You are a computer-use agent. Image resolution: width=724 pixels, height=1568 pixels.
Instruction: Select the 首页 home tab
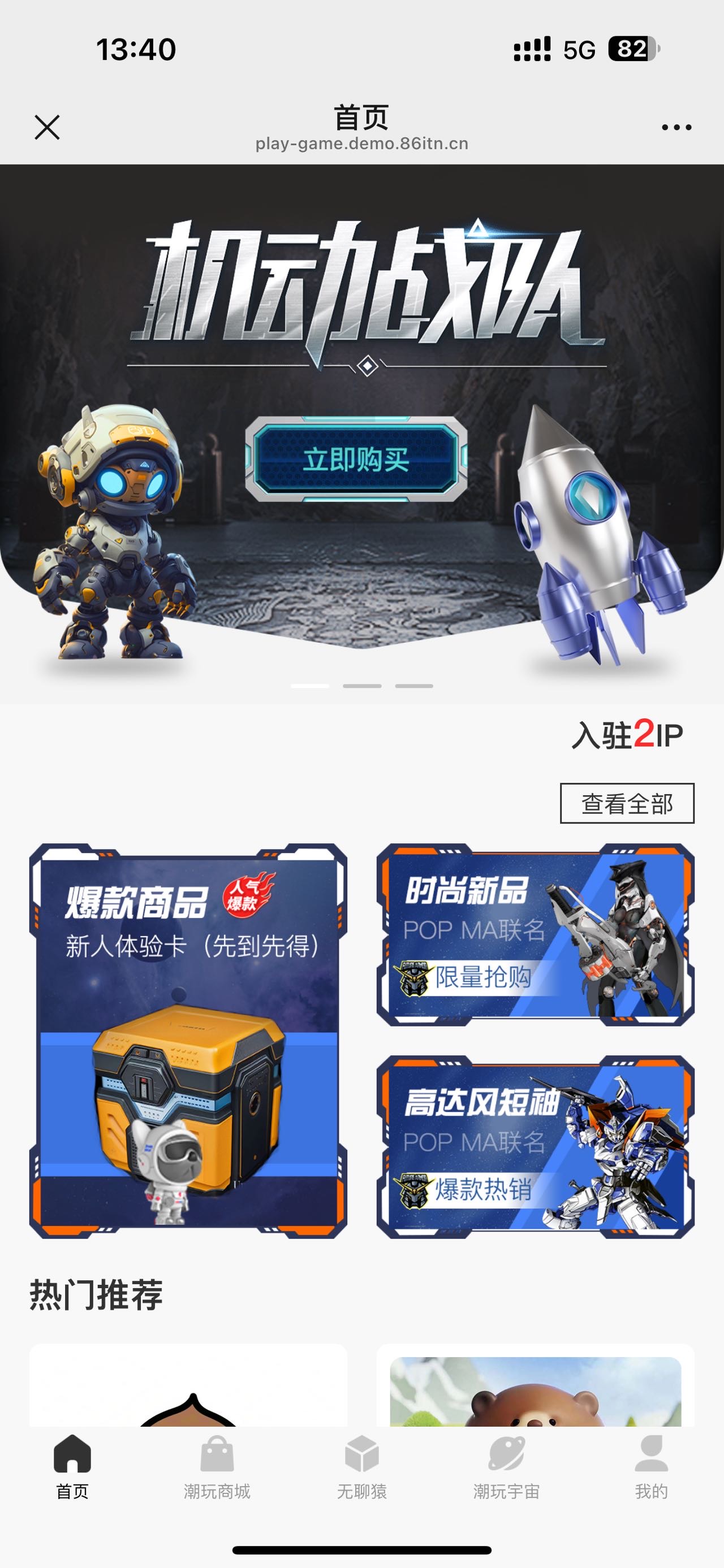(x=72, y=1467)
